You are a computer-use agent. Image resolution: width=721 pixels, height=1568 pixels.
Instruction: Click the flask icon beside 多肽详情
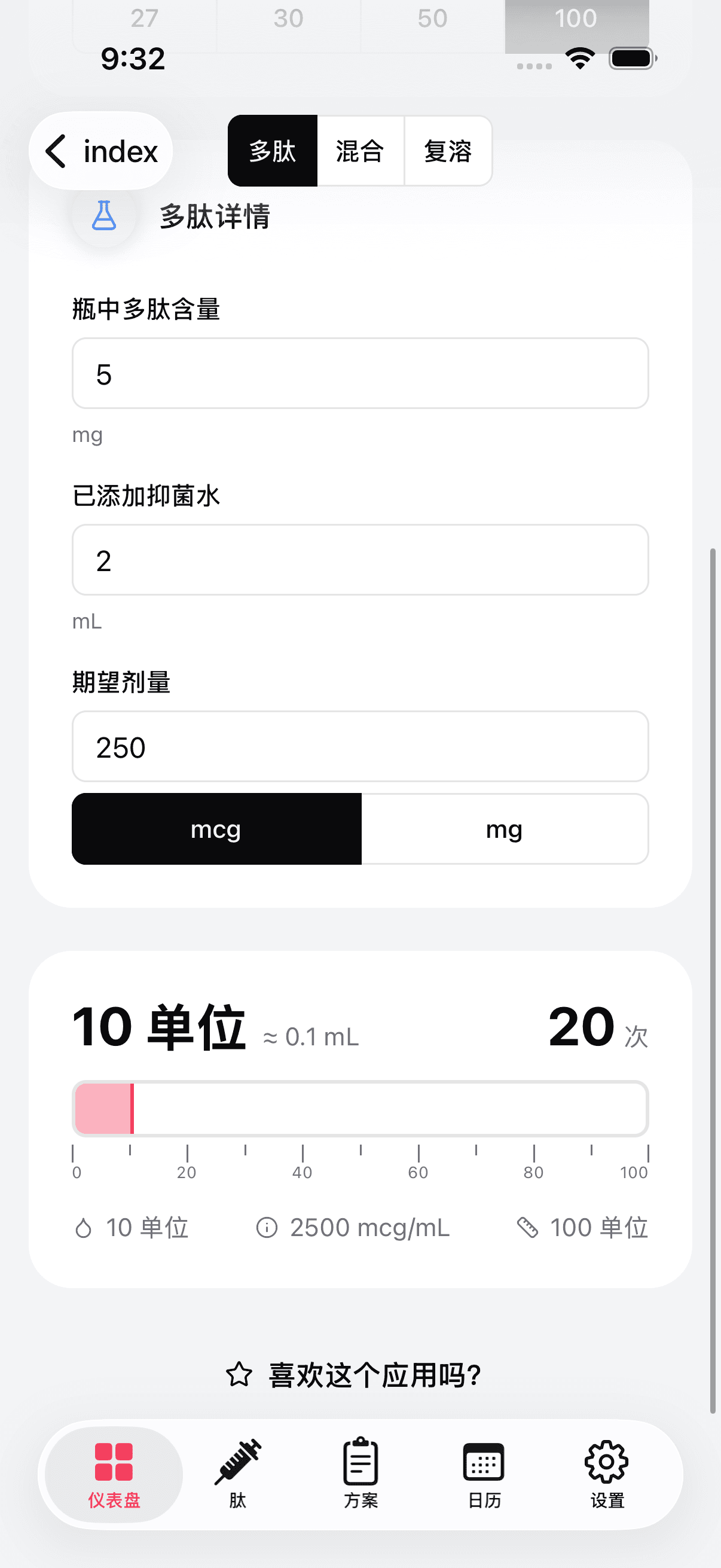(x=104, y=215)
